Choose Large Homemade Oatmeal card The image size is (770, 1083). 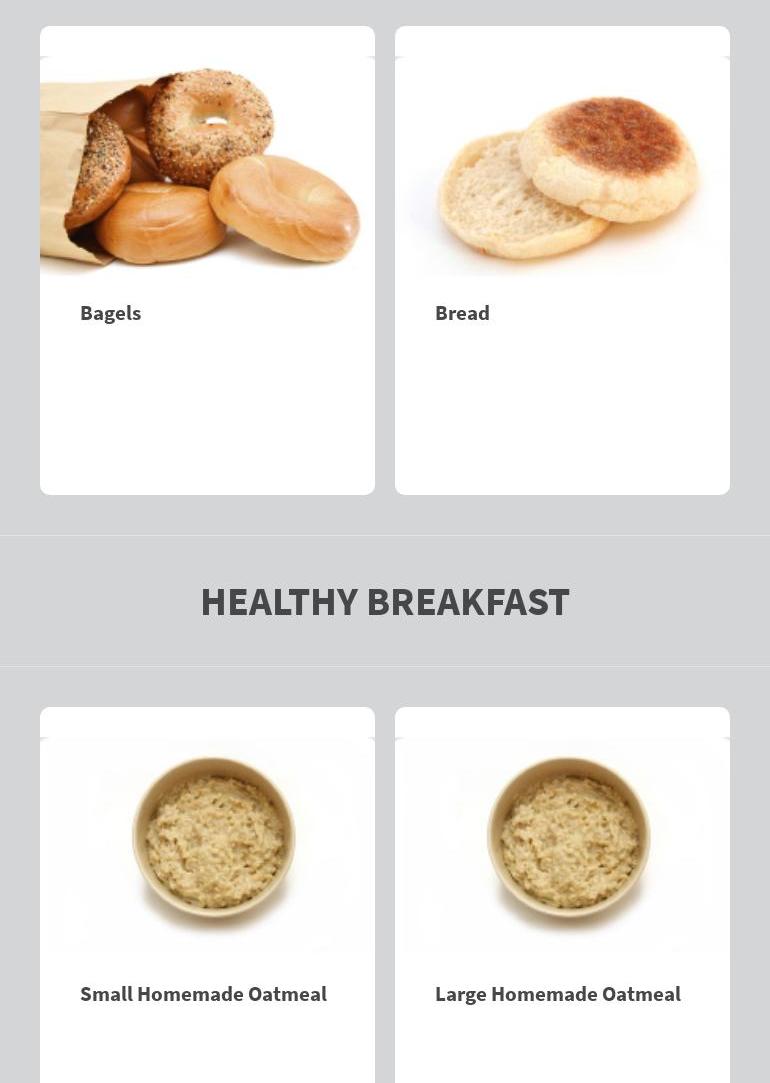(562, 900)
